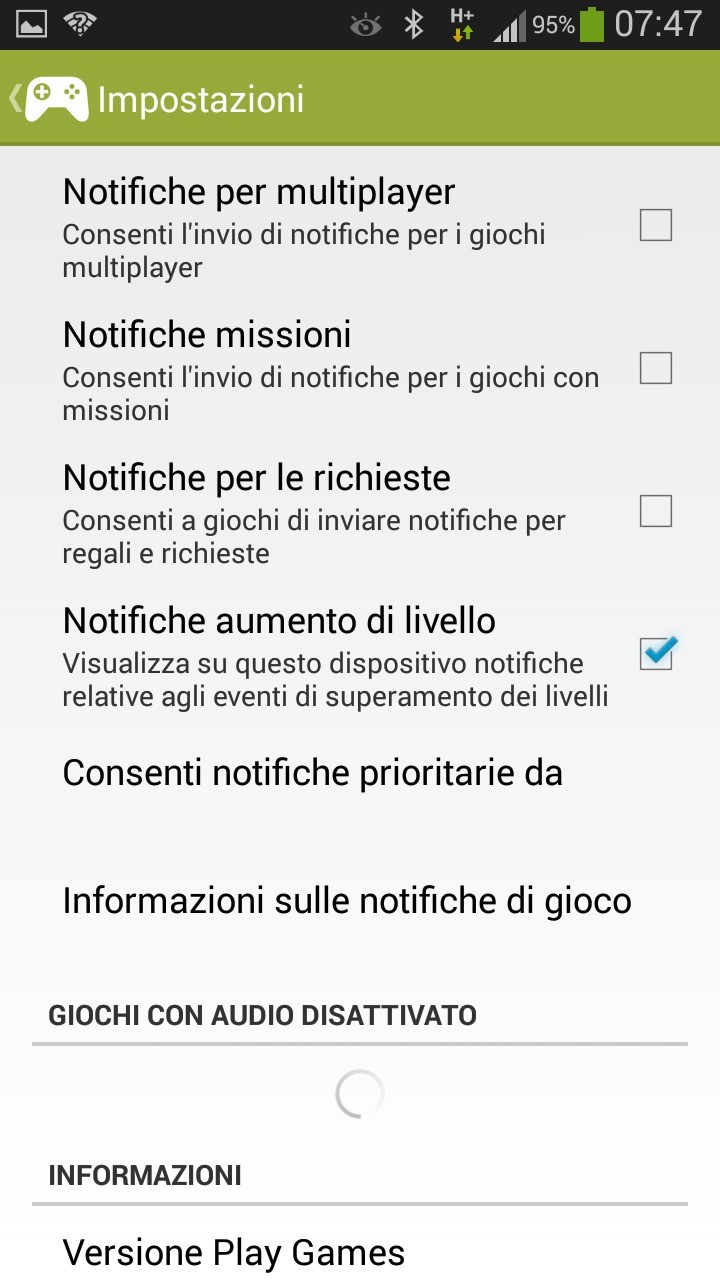Tap the Versione Play Games row
720x1280 pixels.
click(x=234, y=1252)
